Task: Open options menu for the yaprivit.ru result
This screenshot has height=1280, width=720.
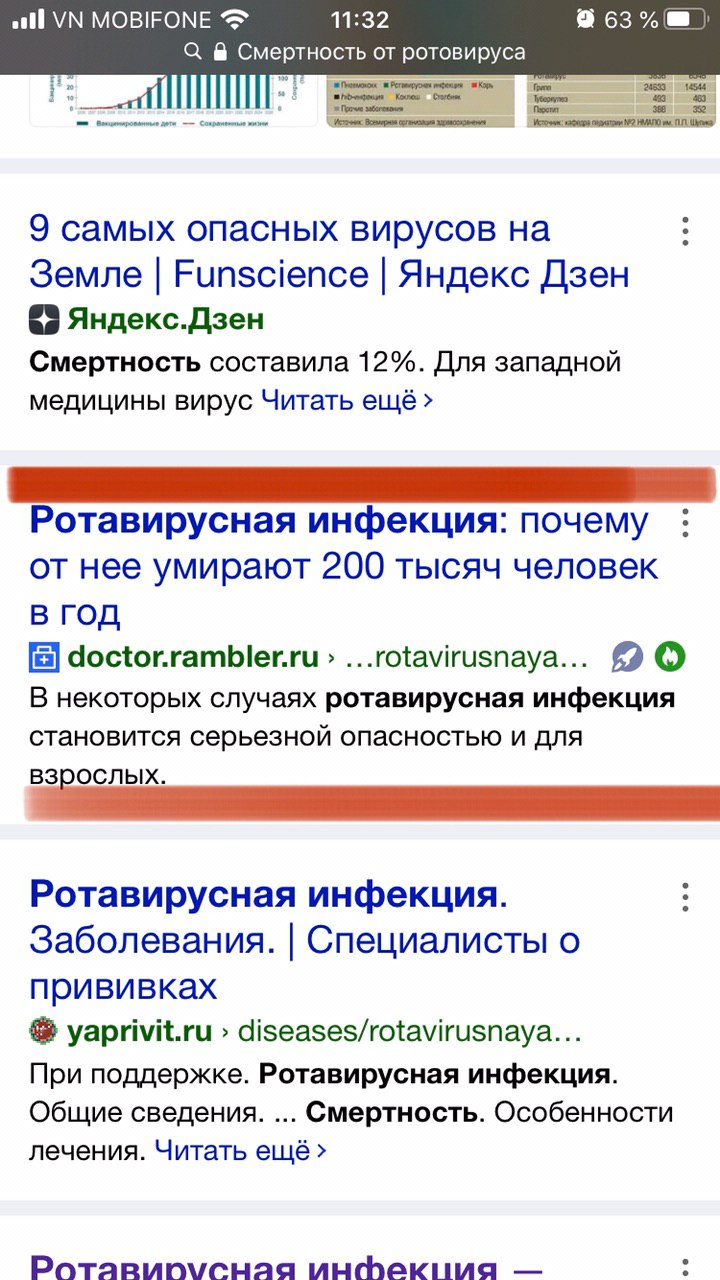Action: [x=685, y=896]
